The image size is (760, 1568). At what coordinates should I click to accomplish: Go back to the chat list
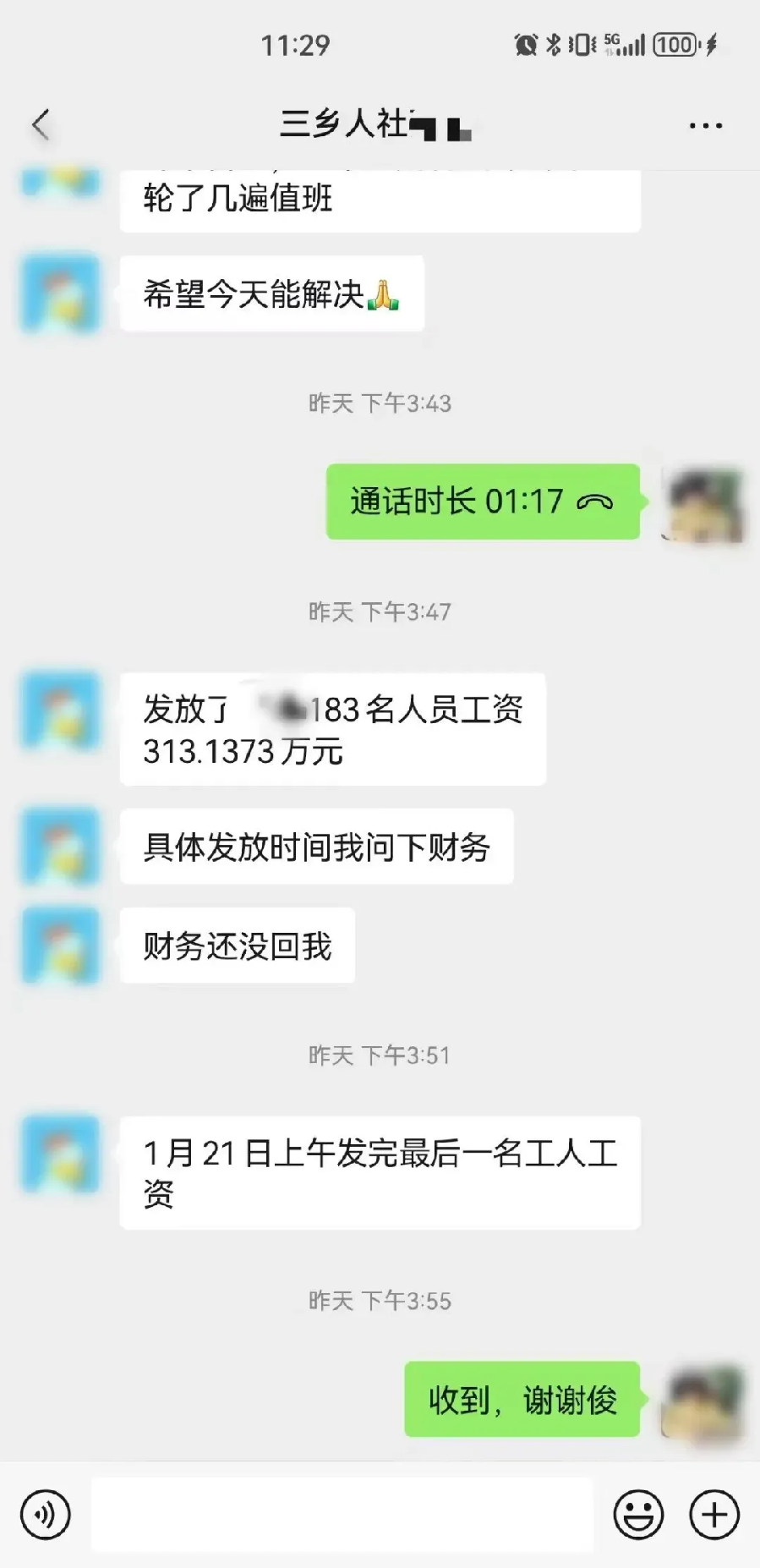click(41, 125)
